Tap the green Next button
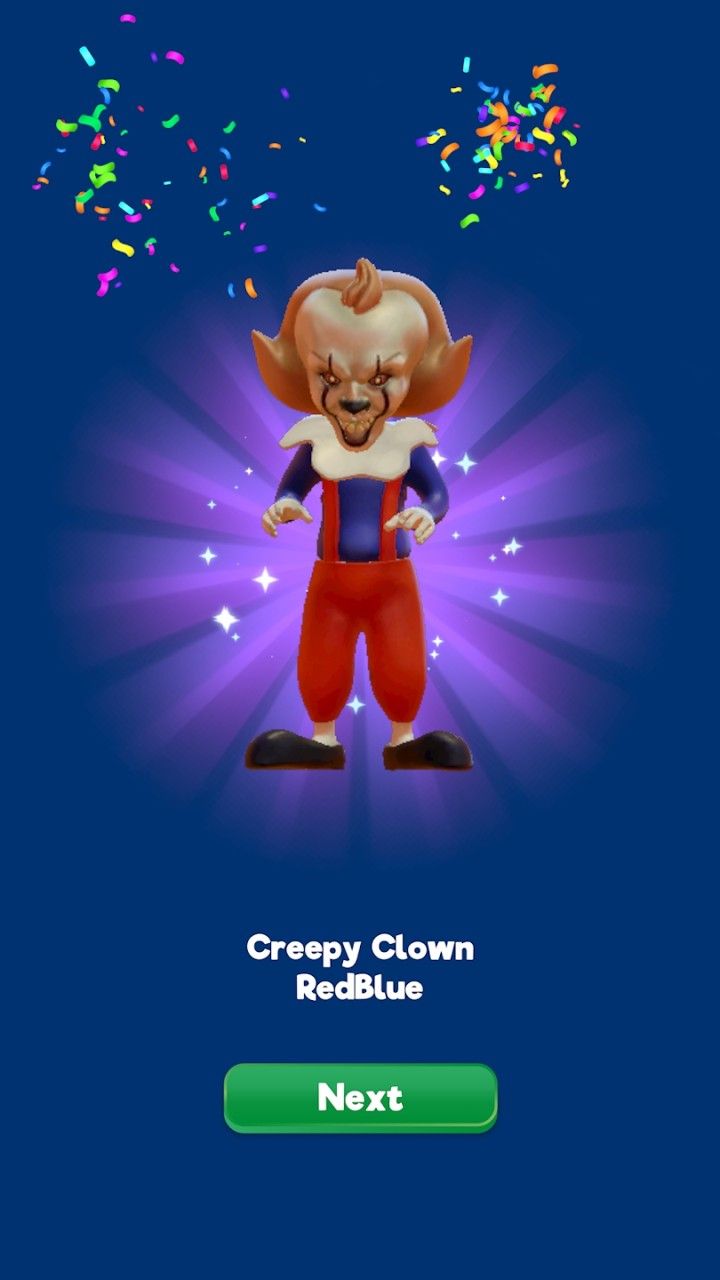 360,1097
